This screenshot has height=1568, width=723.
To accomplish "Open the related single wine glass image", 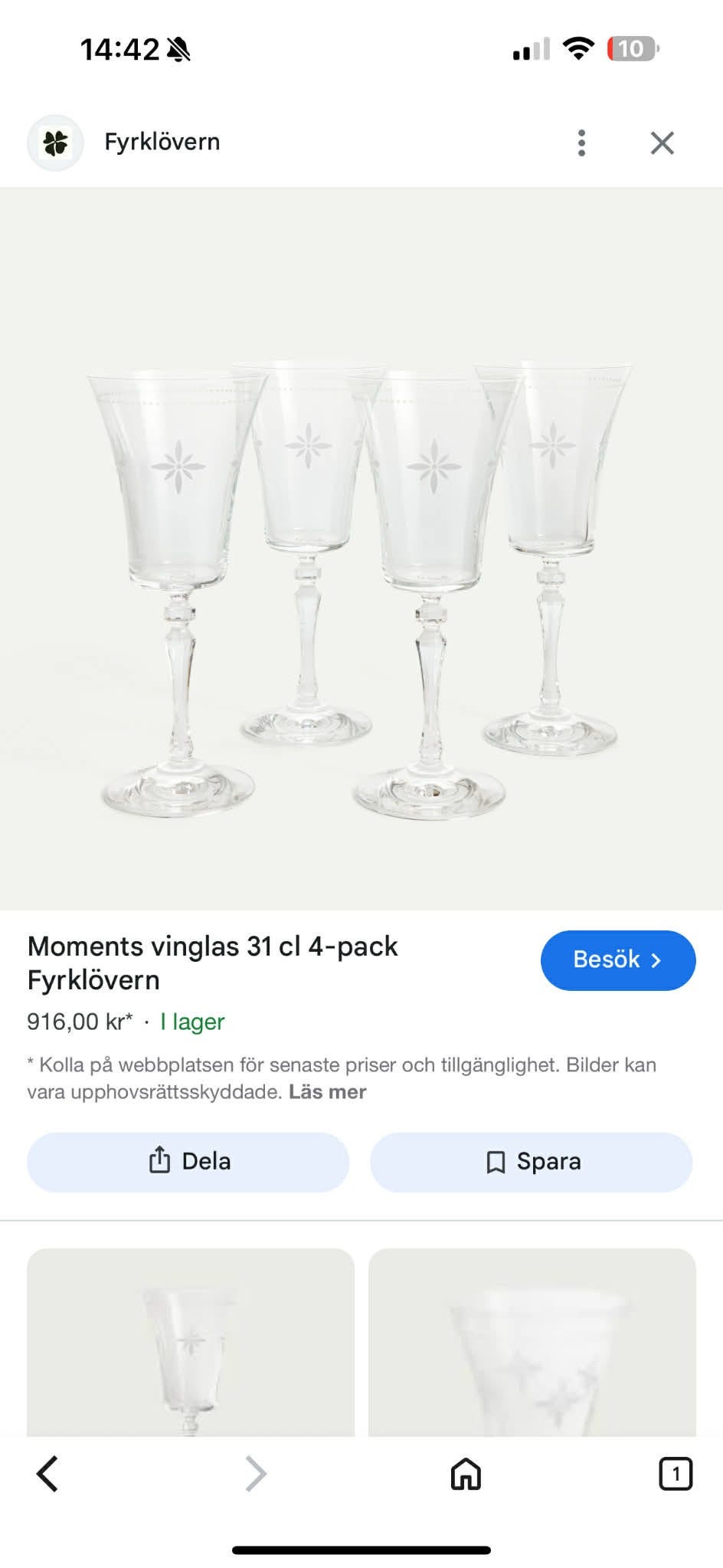I will pyautogui.click(x=191, y=1342).
